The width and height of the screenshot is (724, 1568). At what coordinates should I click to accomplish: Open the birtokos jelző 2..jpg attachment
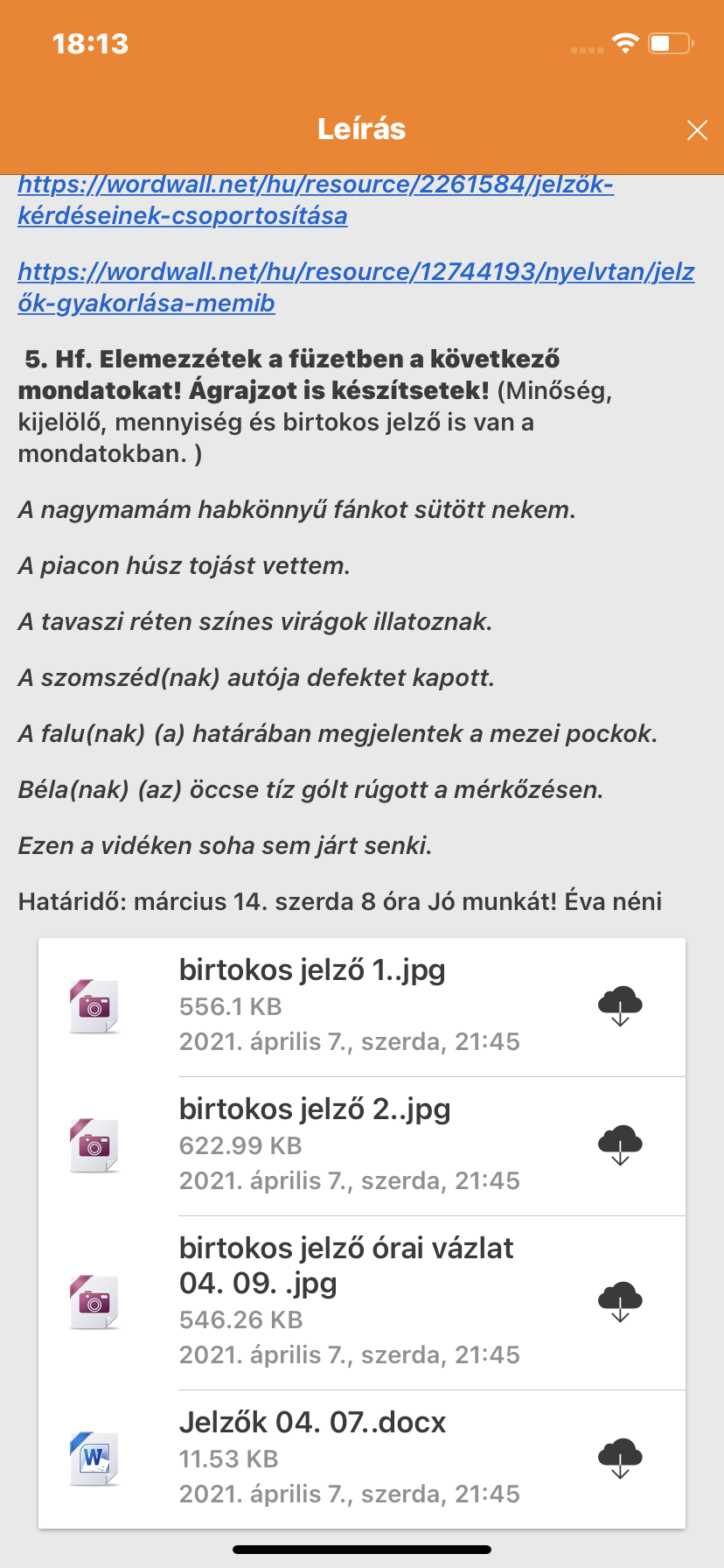[315, 1109]
